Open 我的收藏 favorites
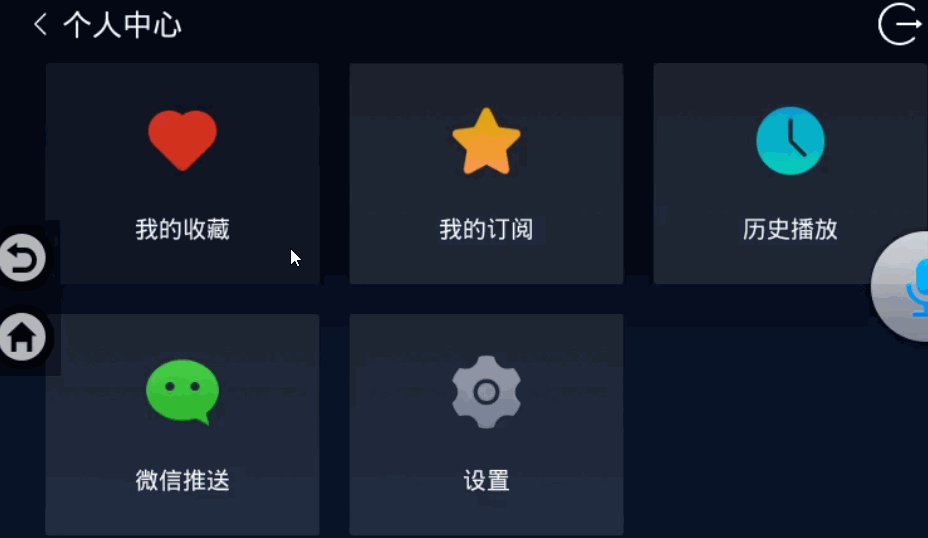928x538 pixels. (x=182, y=173)
